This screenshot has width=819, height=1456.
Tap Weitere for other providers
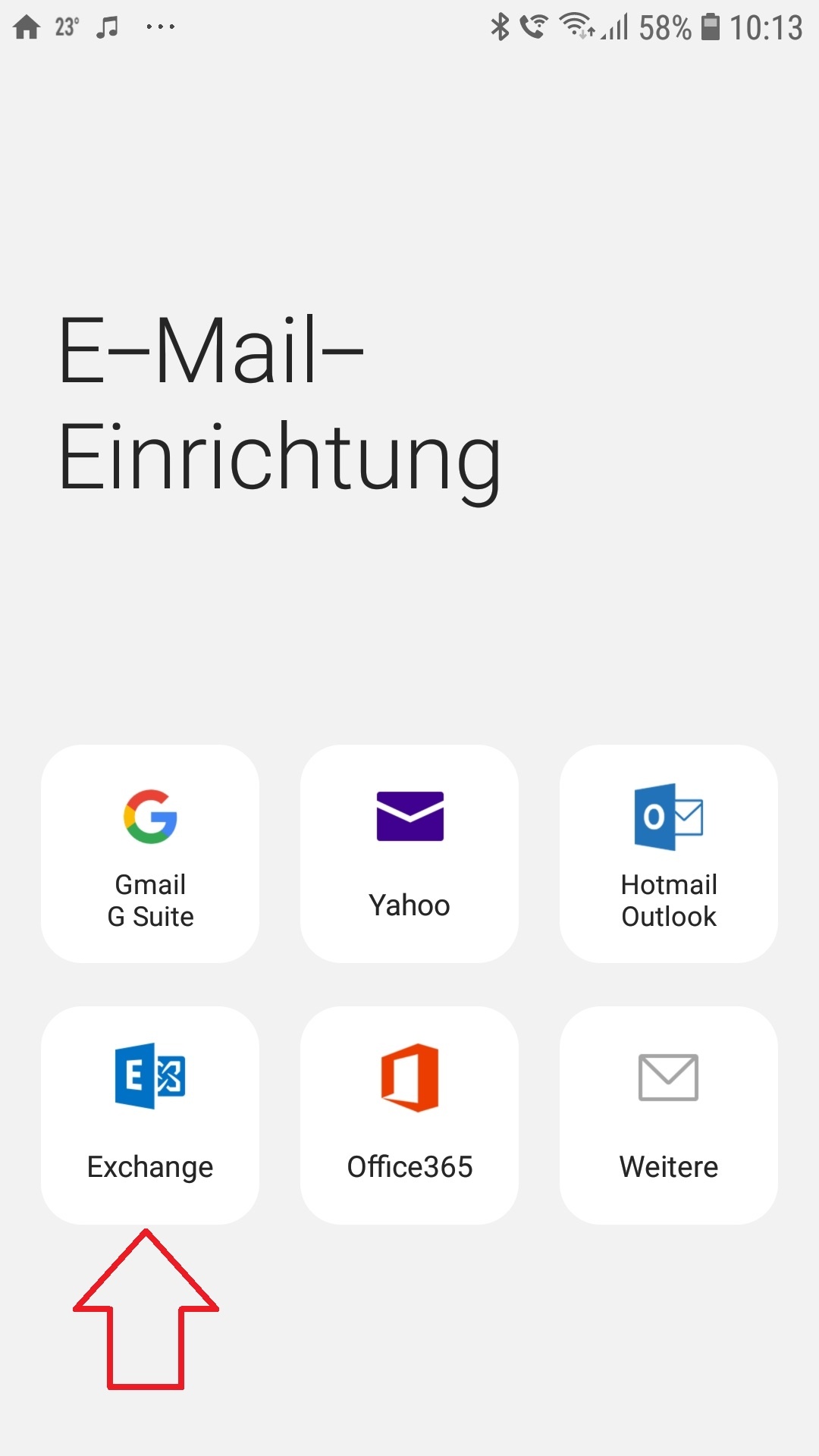[x=668, y=1115]
